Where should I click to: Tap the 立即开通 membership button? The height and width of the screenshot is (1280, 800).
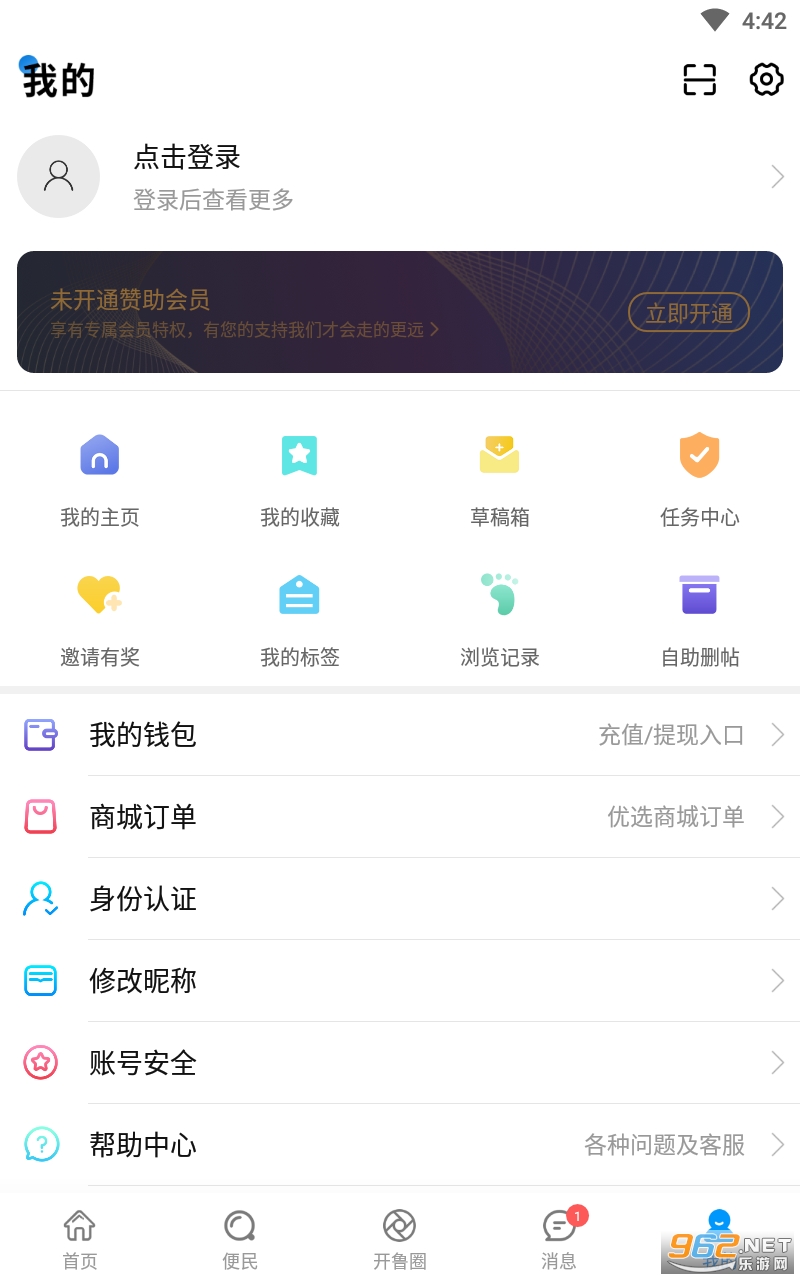pyautogui.click(x=689, y=313)
